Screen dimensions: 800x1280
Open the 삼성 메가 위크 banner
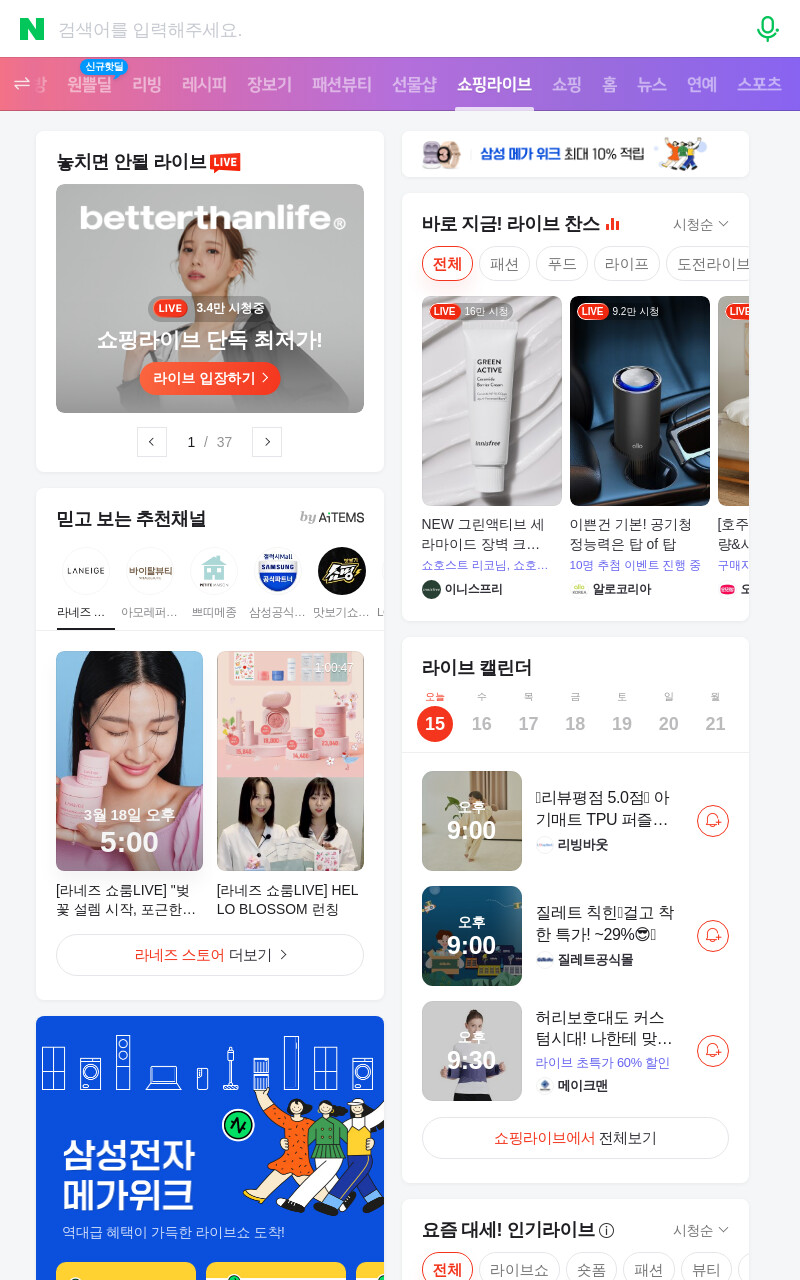pos(575,154)
